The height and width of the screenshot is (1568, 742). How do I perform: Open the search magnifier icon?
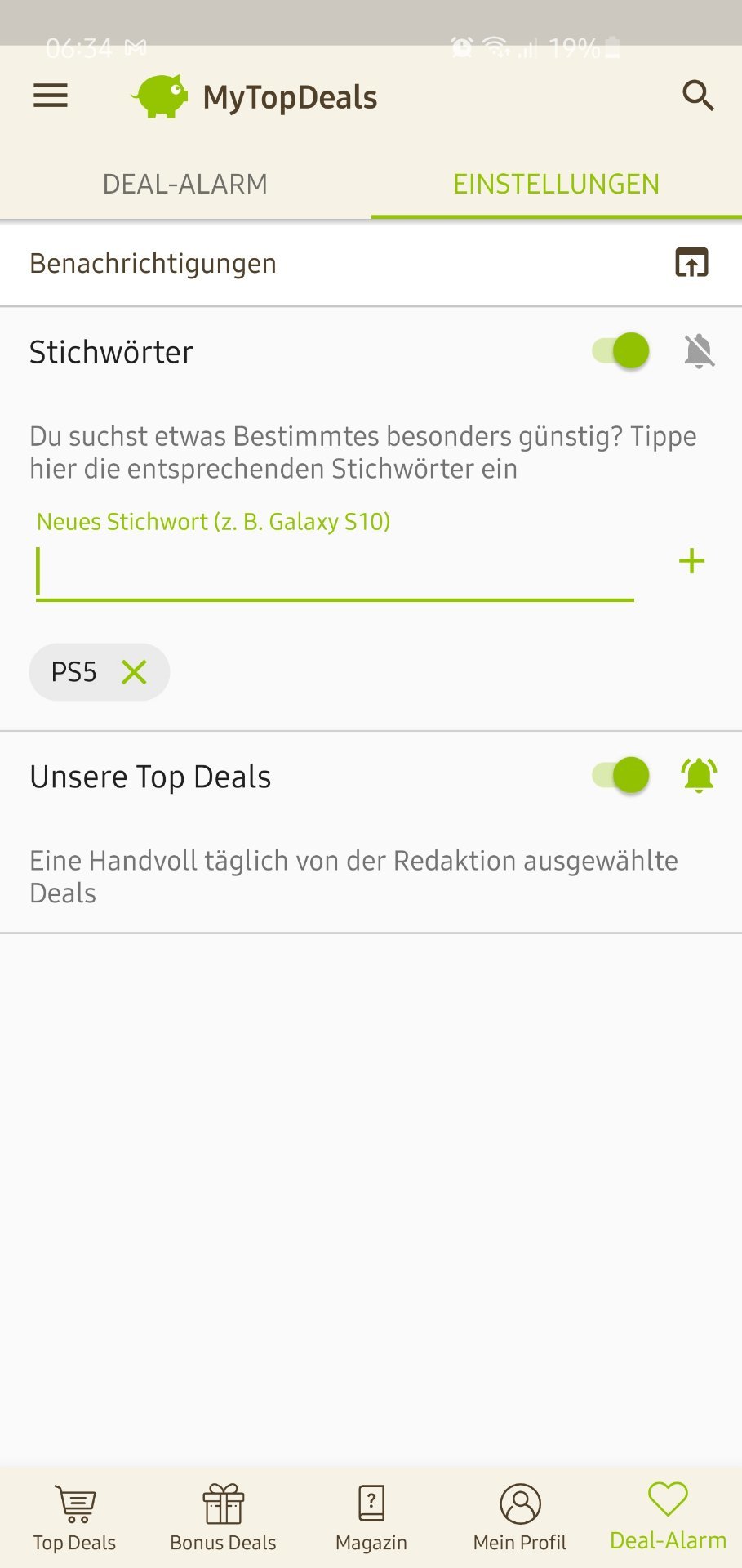click(698, 96)
